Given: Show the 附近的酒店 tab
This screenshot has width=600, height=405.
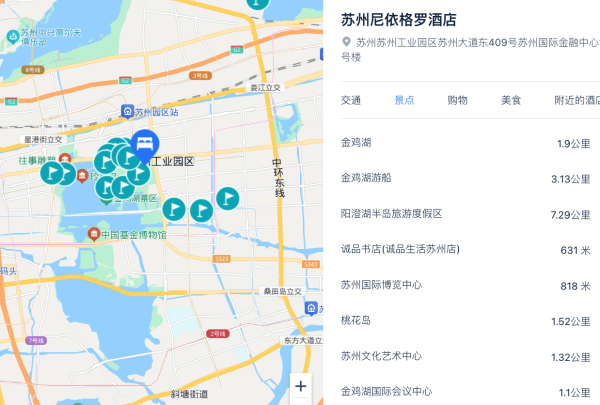Looking at the screenshot, I should click(576, 100).
